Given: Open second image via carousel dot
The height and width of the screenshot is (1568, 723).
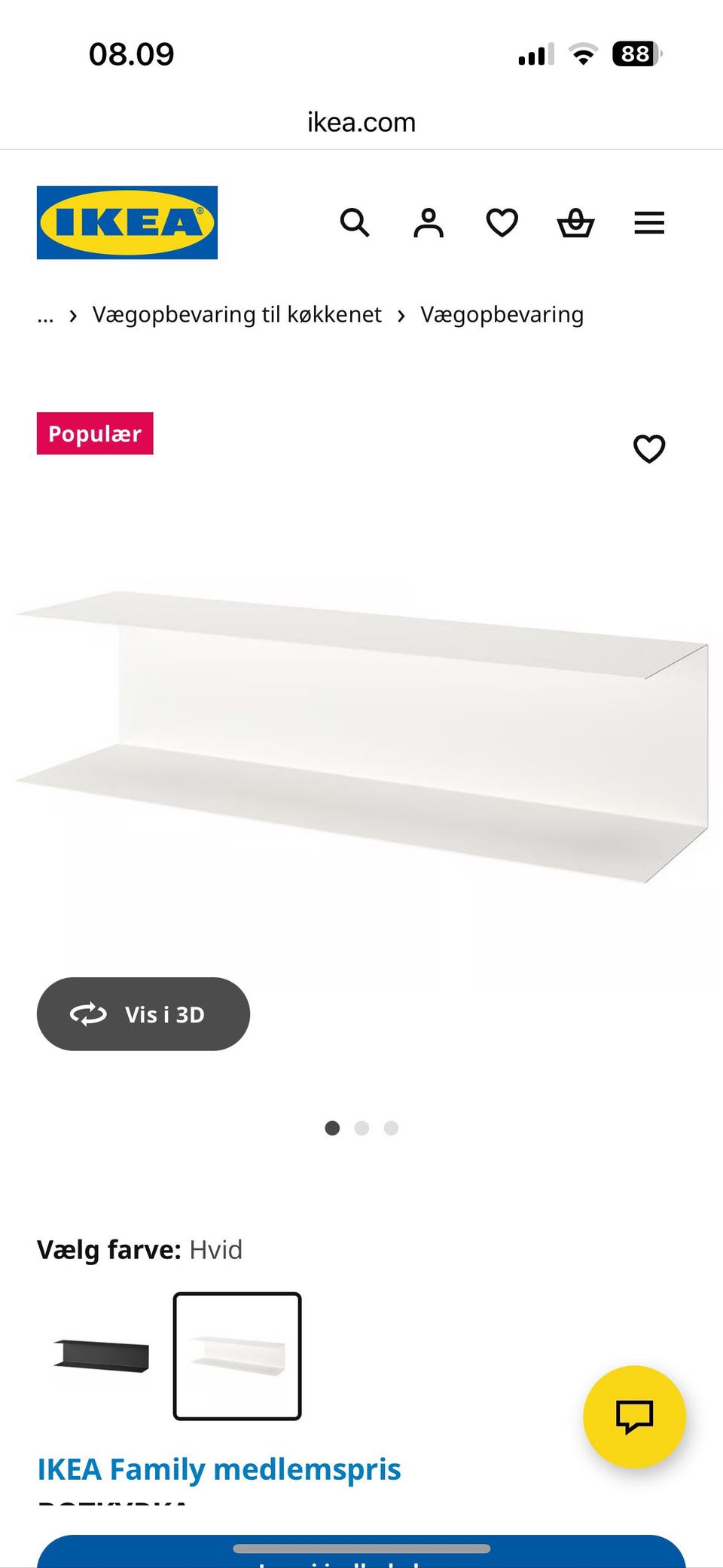Looking at the screenshot, I should (361, 1128).
